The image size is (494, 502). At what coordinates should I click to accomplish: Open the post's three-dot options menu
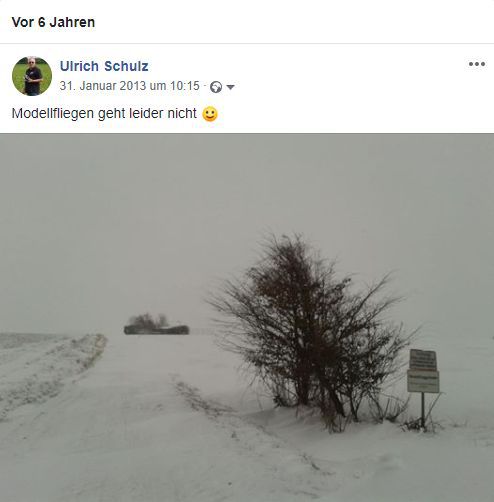pos(477,64)
